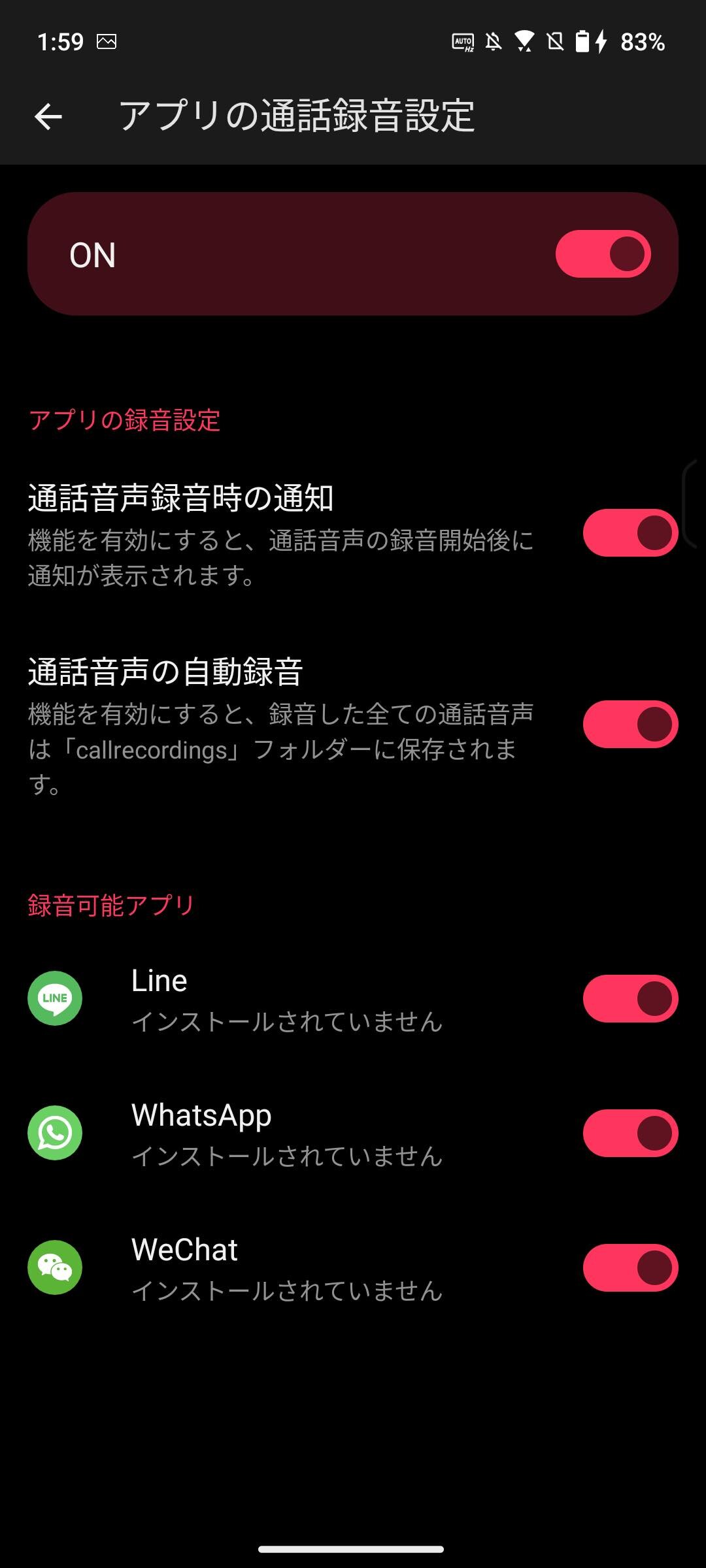
Task: Disable 通話音声の自動録音 toggle
Action: (x=630, y=725)
